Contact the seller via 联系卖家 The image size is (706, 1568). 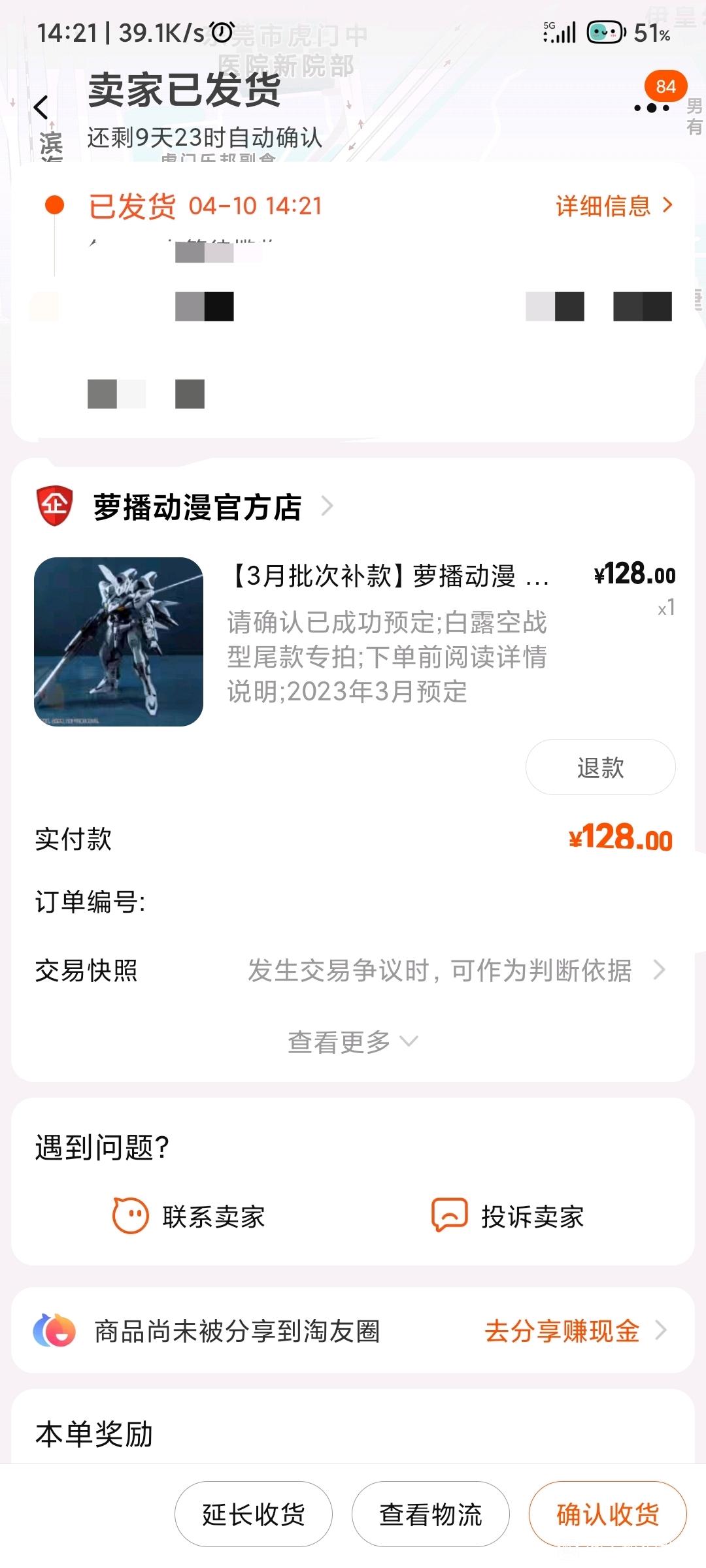pos(189,1217)
